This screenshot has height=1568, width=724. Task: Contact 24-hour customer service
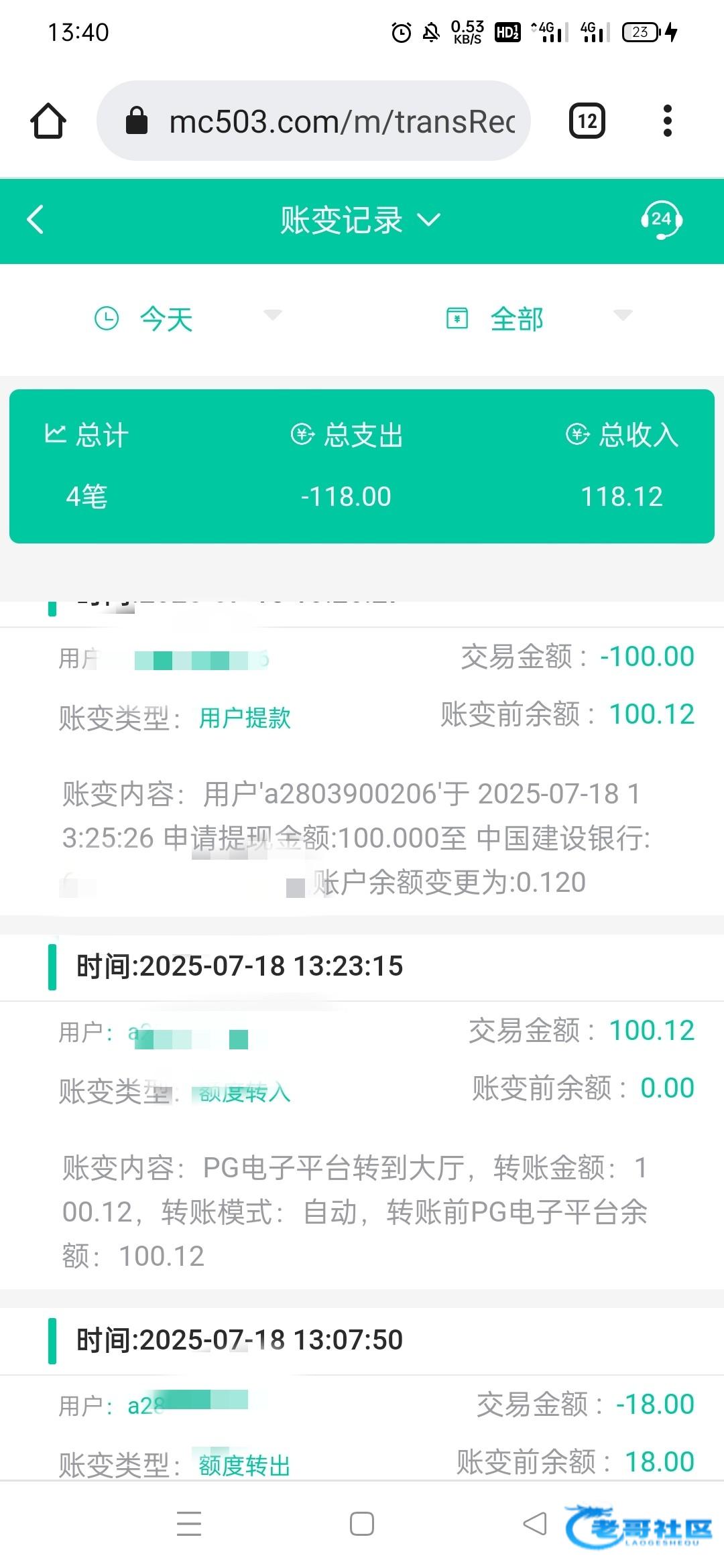[661, 220]
